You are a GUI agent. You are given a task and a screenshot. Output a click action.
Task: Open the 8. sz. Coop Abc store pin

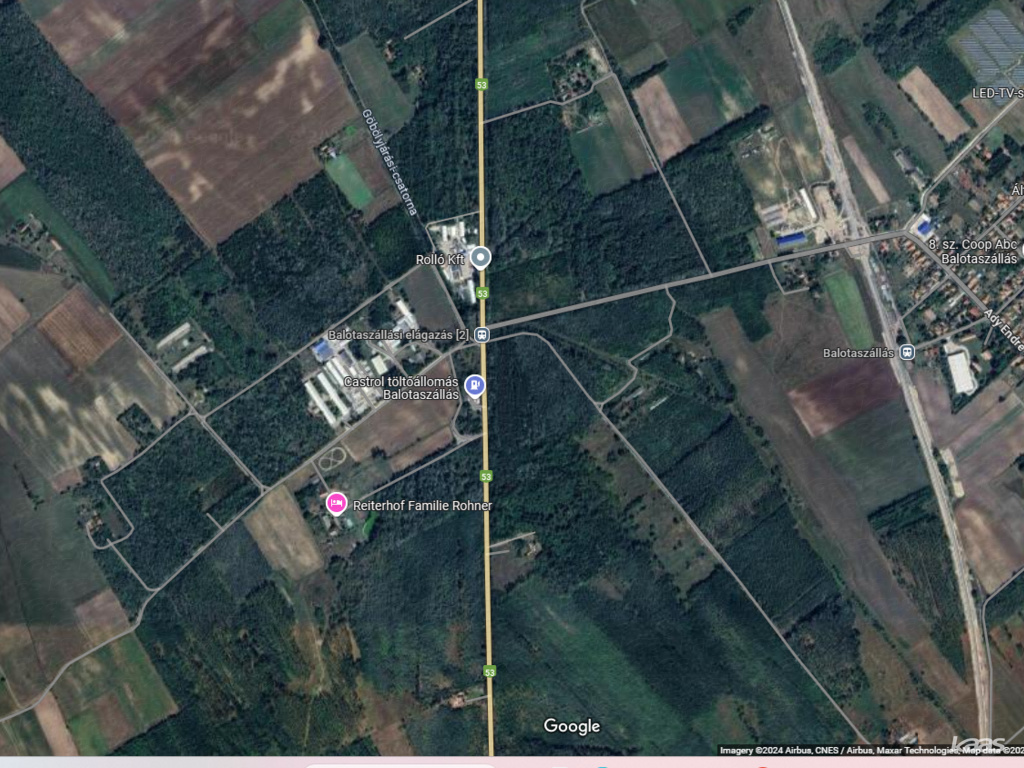[x=923, y=226]
